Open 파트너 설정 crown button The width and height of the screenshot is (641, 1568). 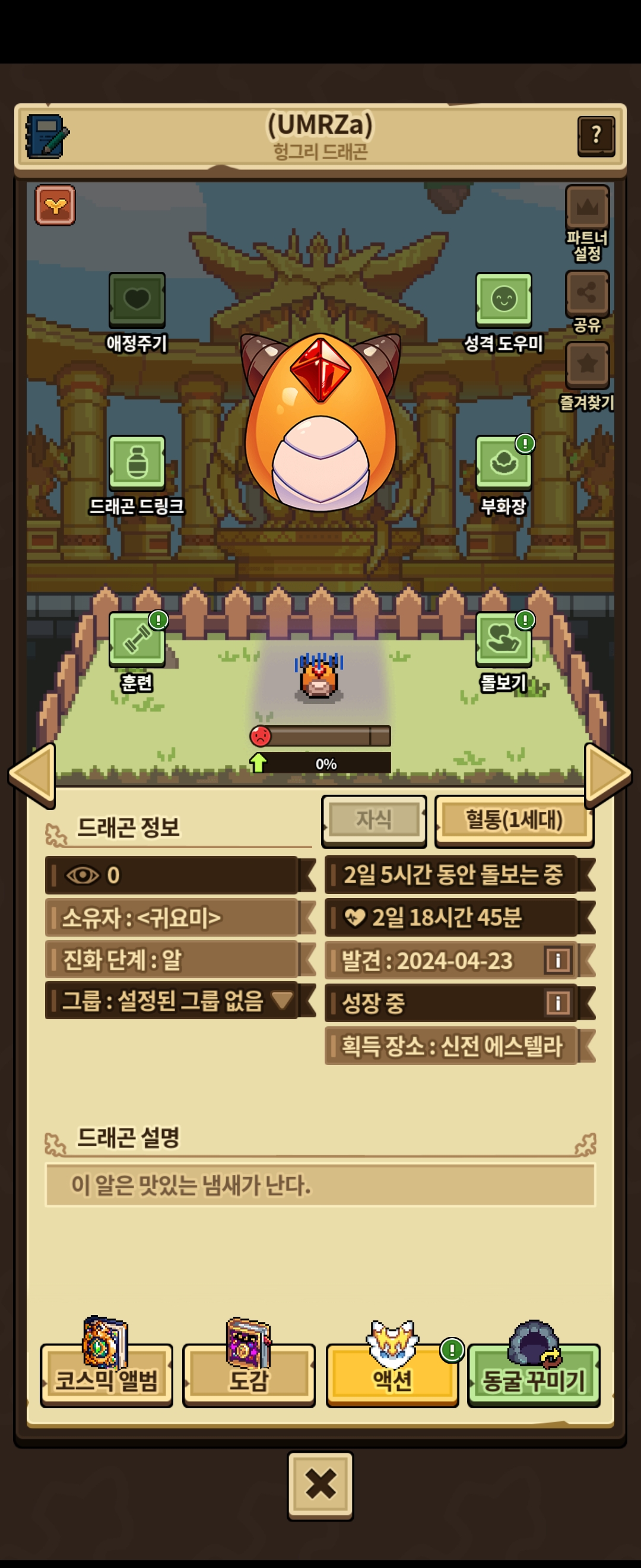[587, 209]
